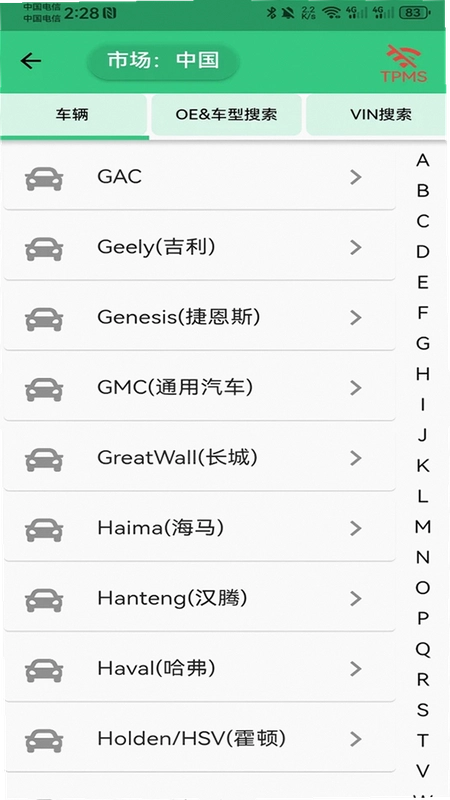Open the TPMS connection icon
The image size is (450, 800).
(x=404, y=63)
